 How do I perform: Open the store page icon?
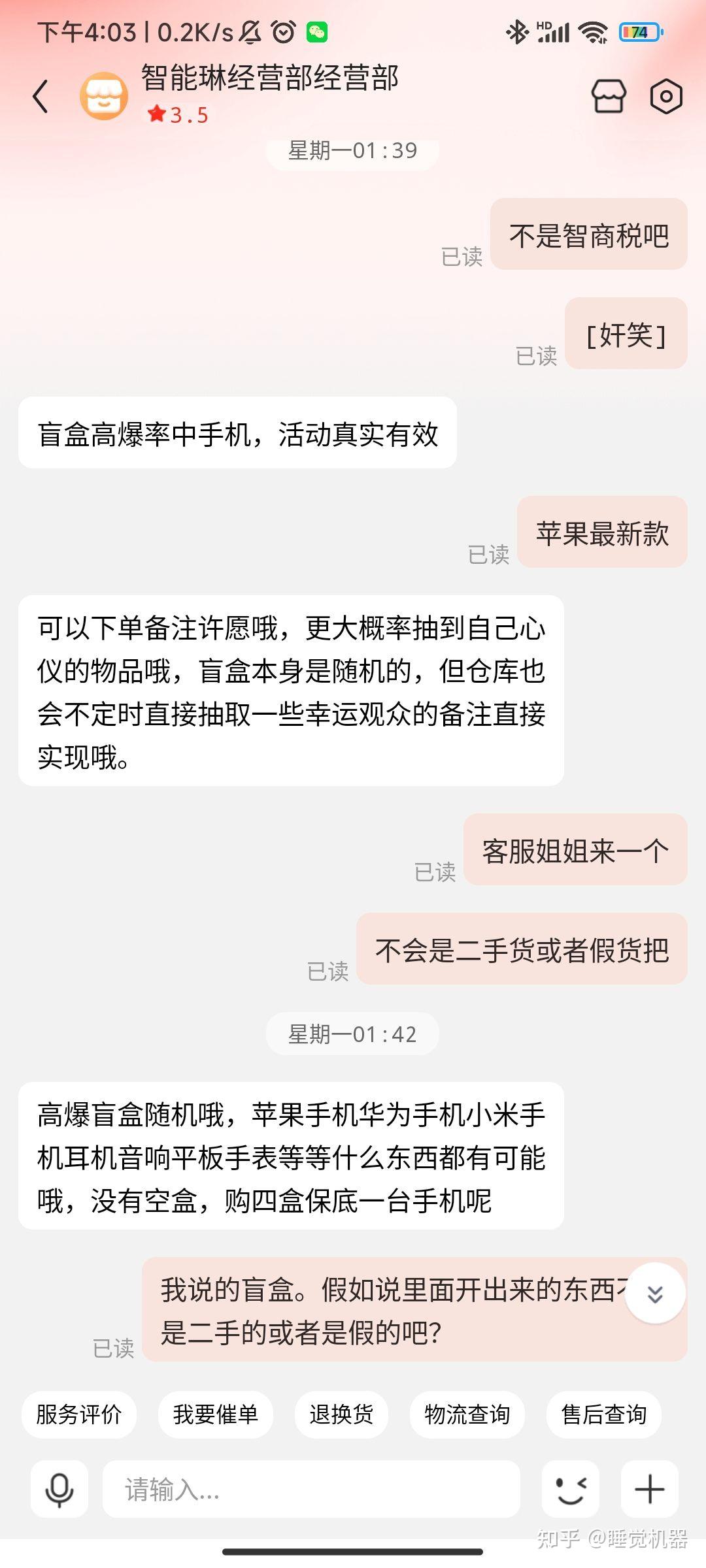coord(609,97)
